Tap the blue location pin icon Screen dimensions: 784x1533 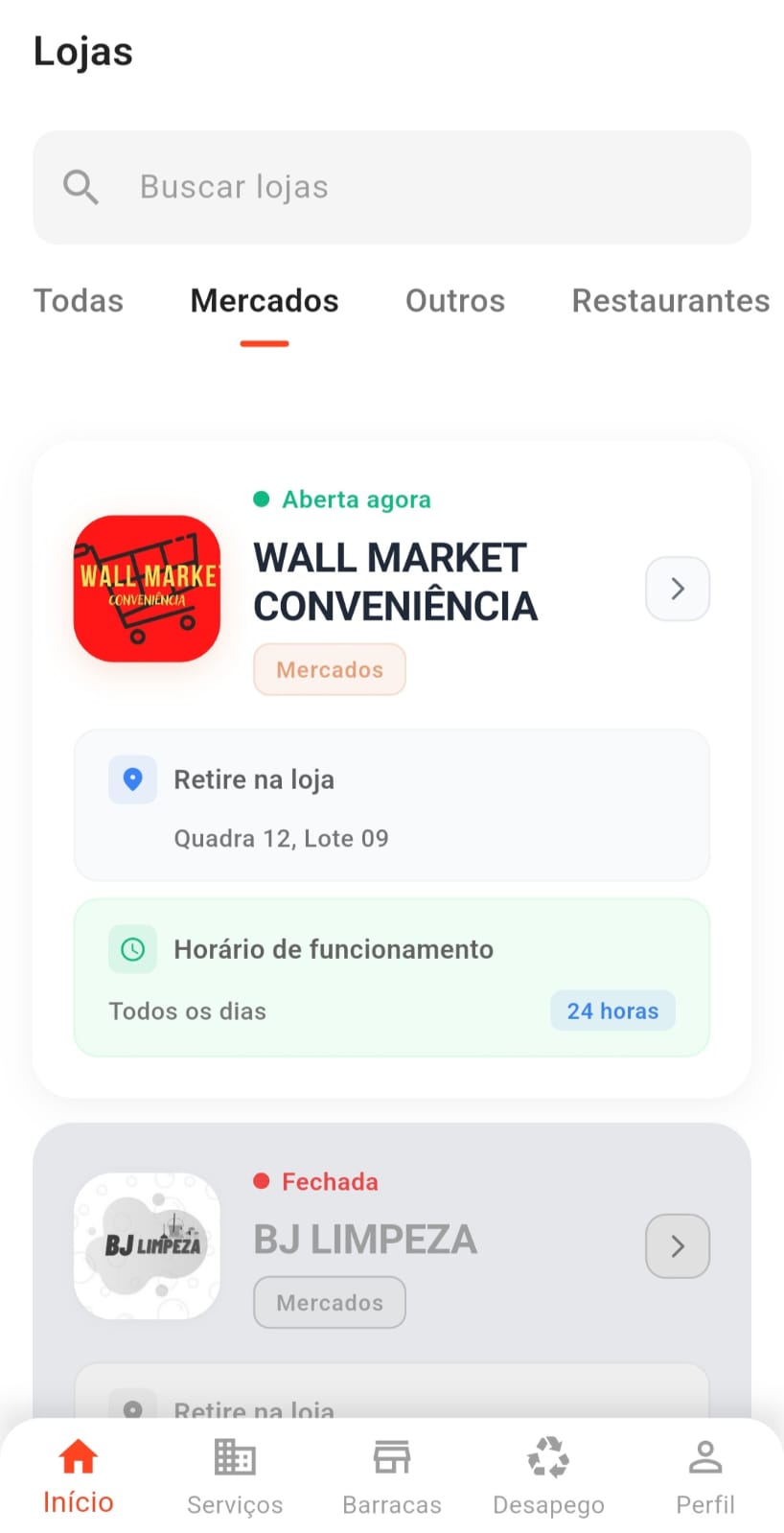pyautogui.click(x=132, y=779)
